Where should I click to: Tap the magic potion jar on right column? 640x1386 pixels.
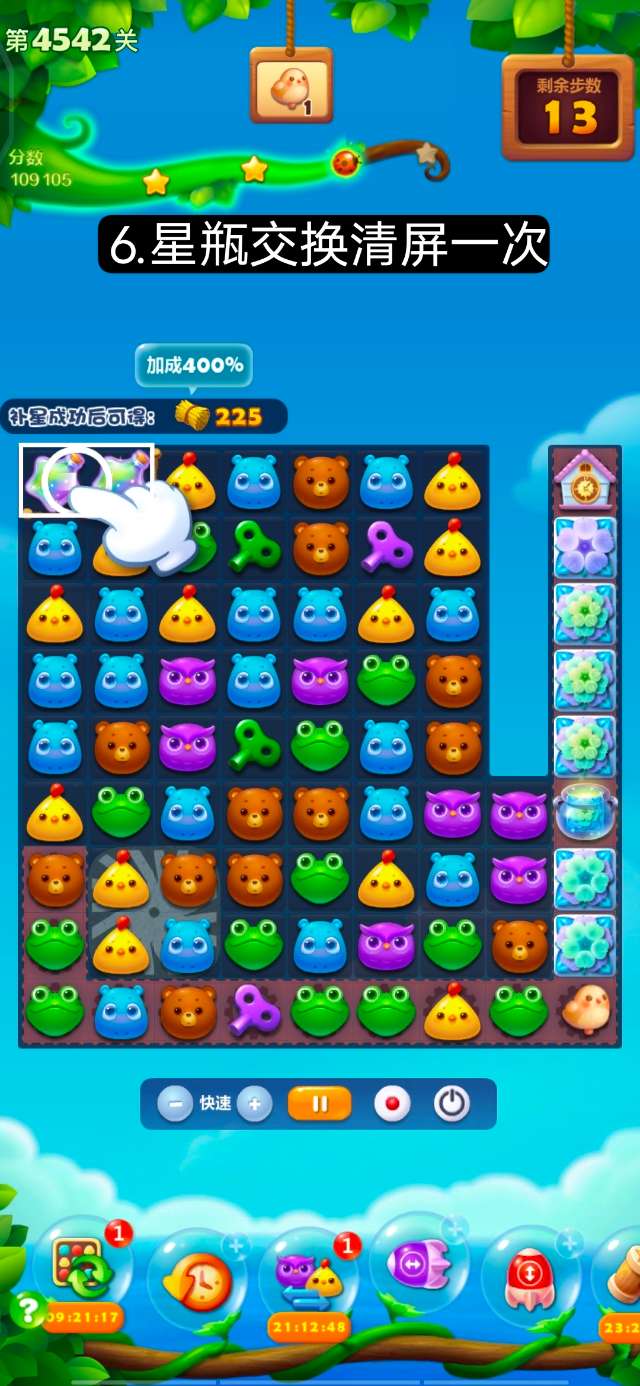click(x=585, y=812)
